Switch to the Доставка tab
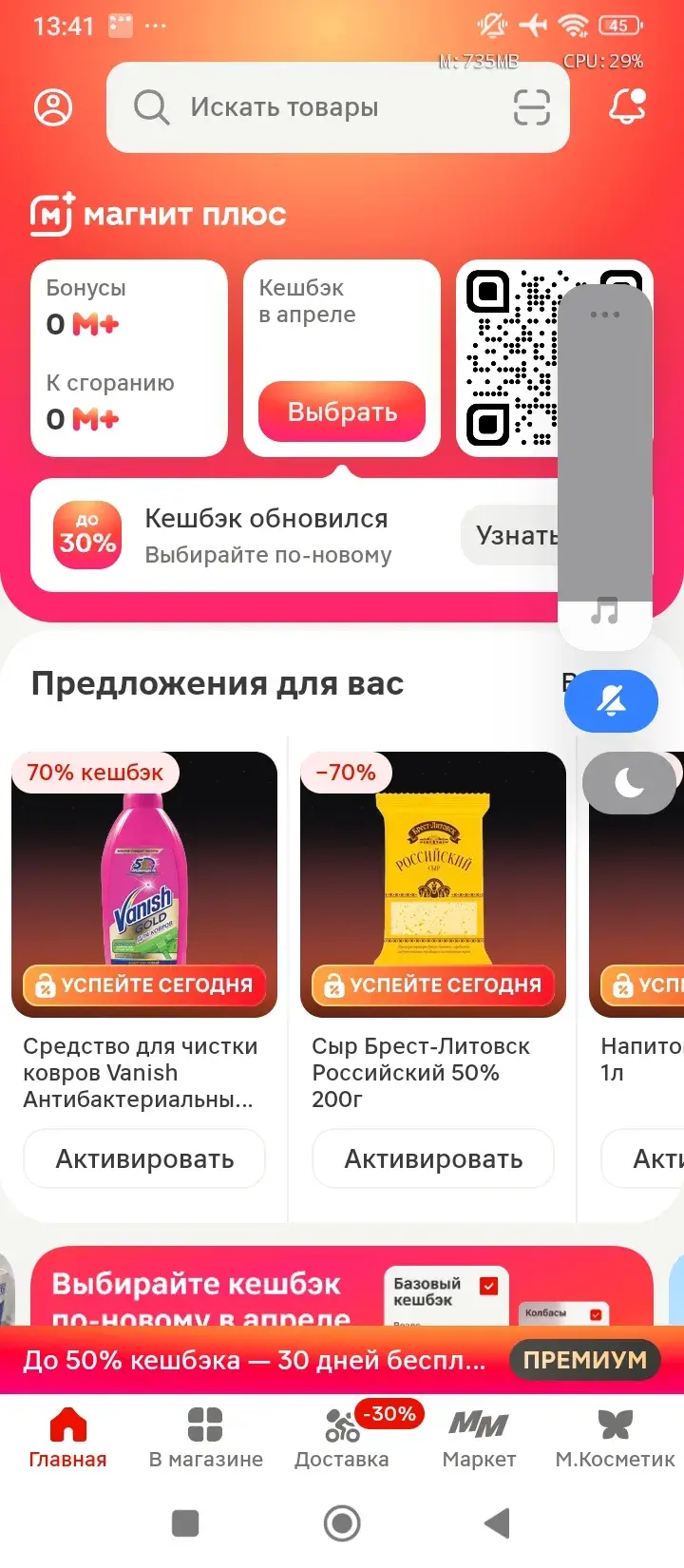The height and width of the screenshot is (1568, 684). 342,1437
